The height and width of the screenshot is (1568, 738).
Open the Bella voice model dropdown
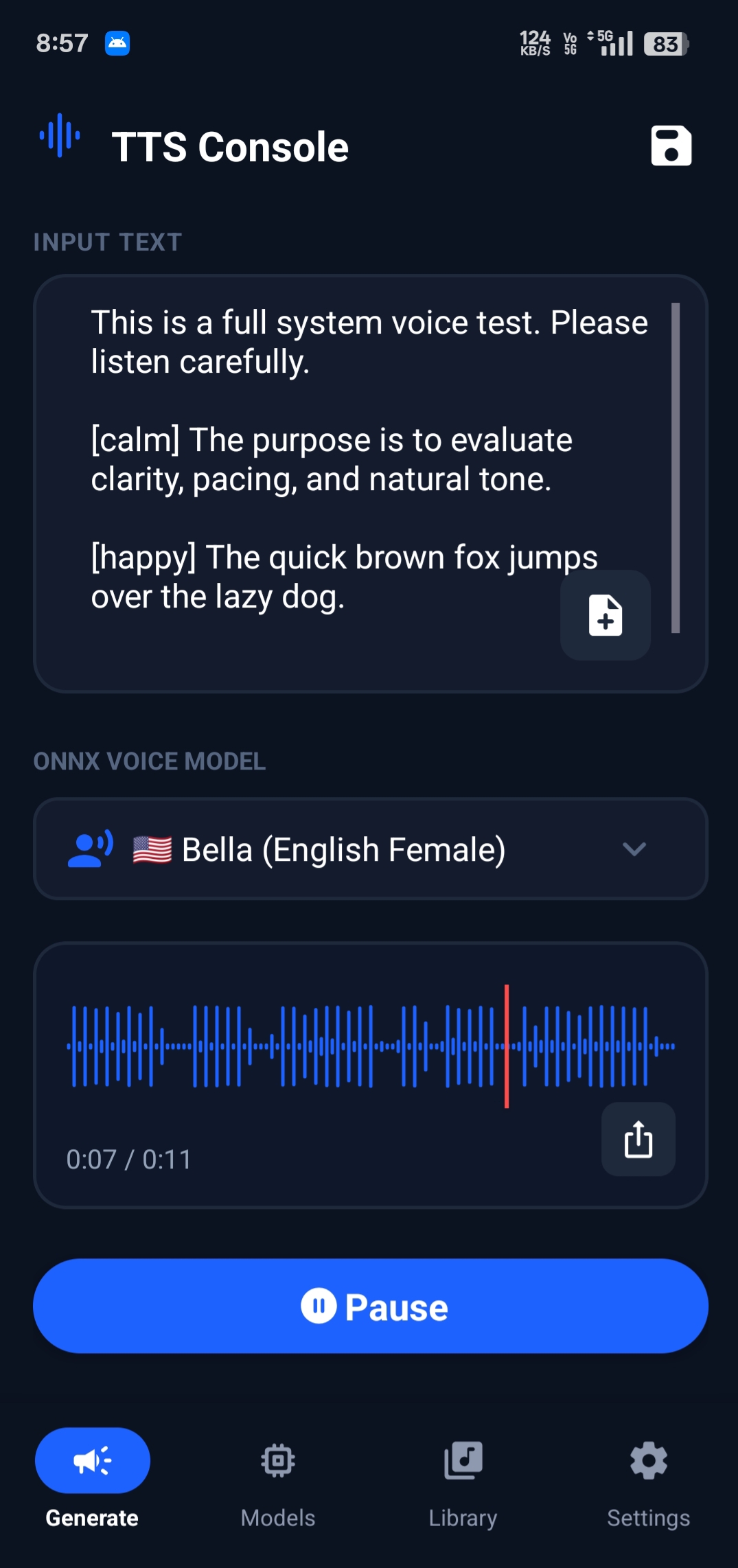point(371,849)
